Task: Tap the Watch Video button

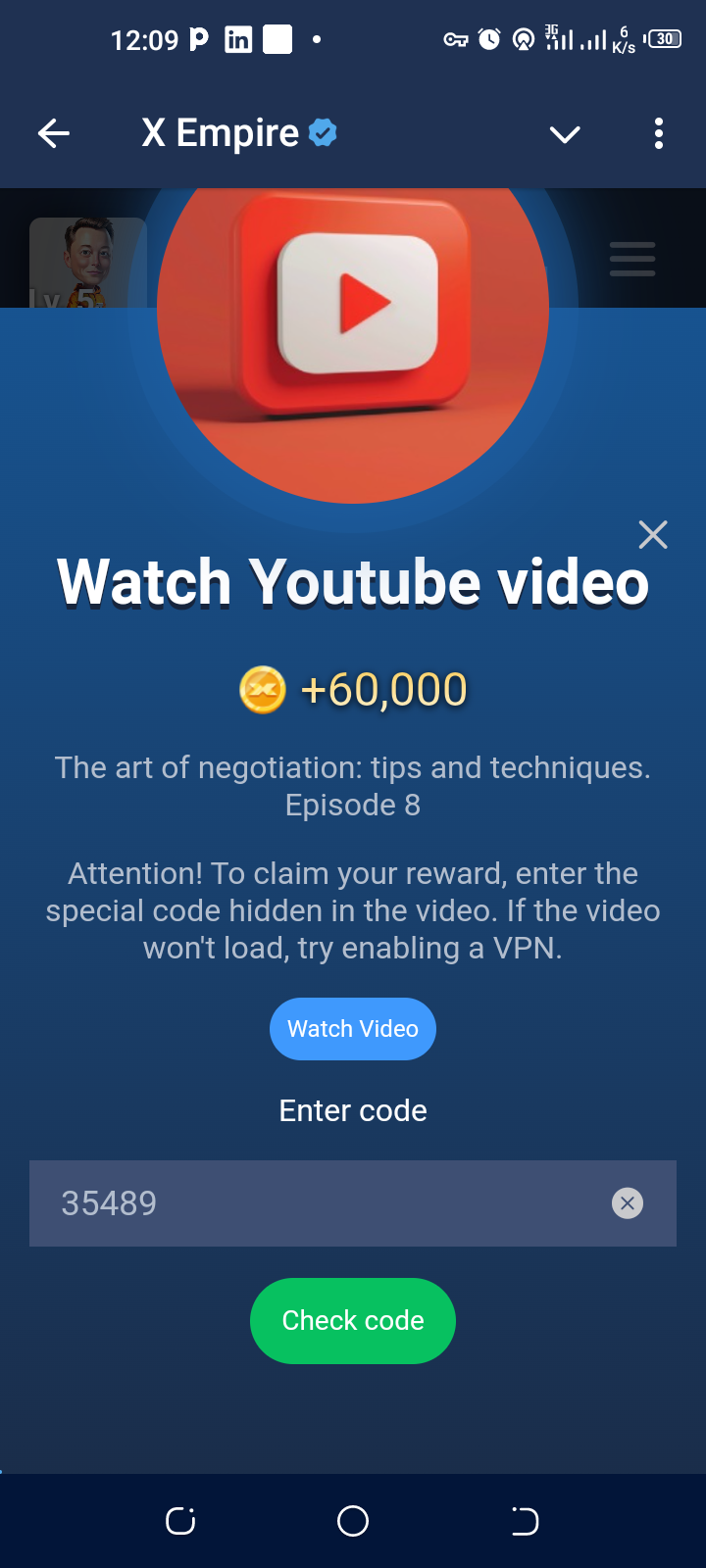Action: coord(353,1029)
